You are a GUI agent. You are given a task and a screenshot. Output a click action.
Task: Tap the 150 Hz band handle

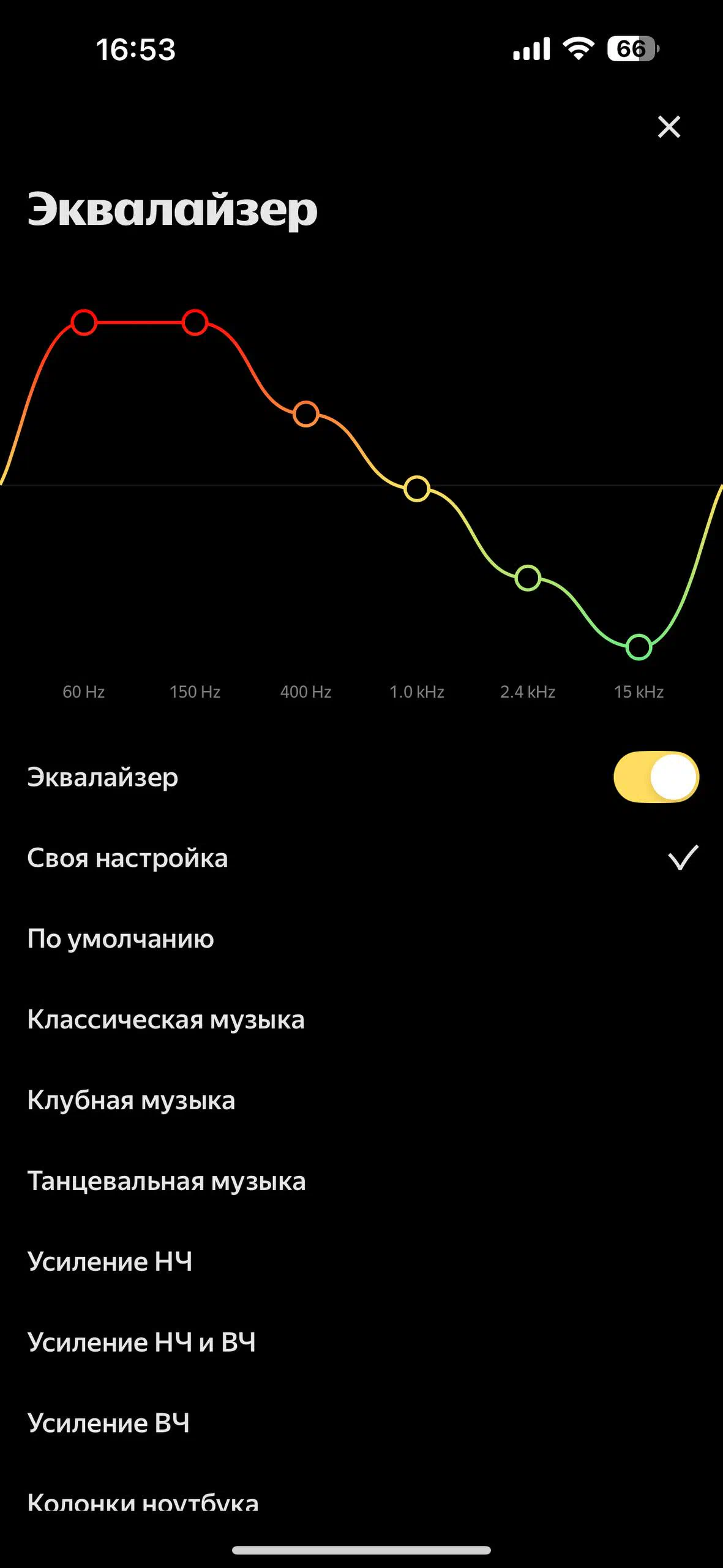(x=195, y=322)
